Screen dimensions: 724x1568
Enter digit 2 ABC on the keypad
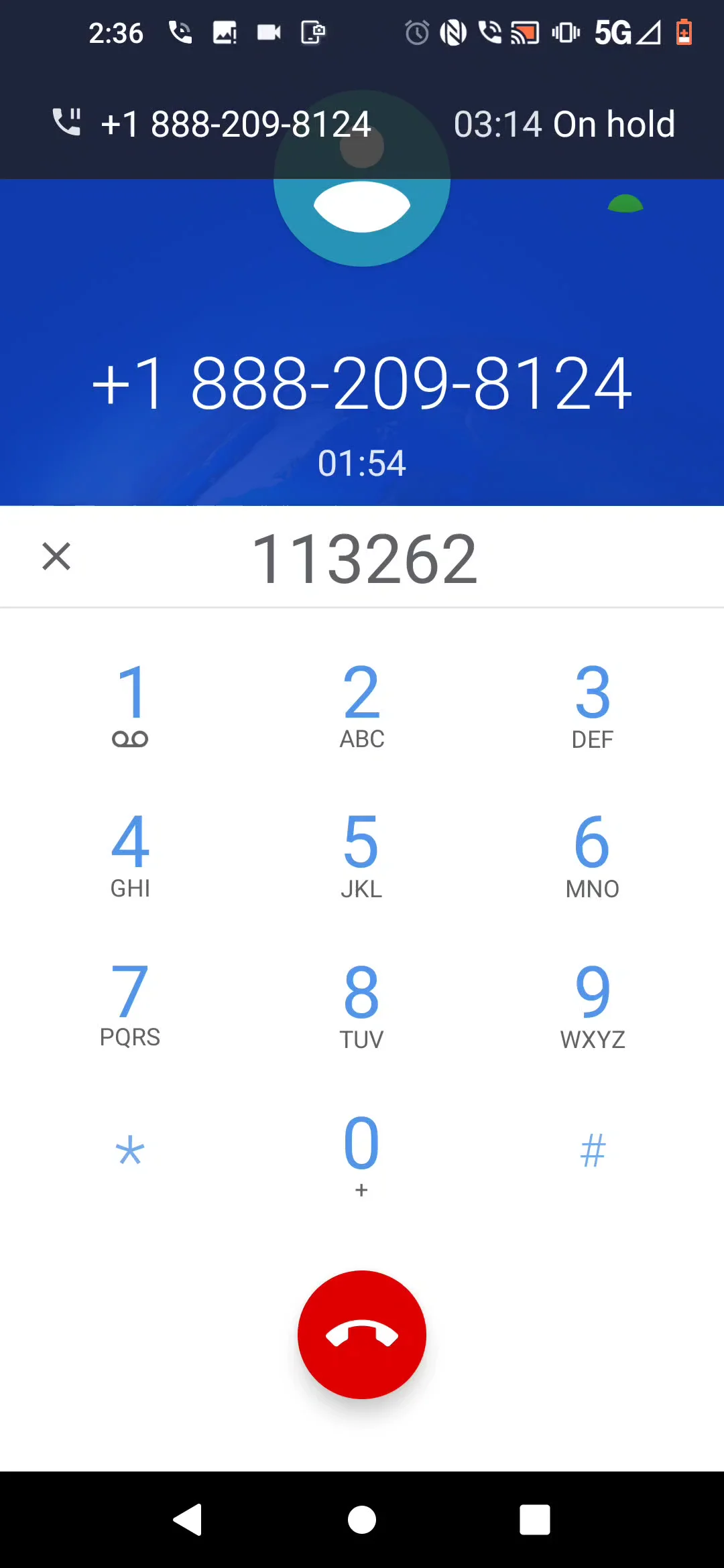(361, 705)
